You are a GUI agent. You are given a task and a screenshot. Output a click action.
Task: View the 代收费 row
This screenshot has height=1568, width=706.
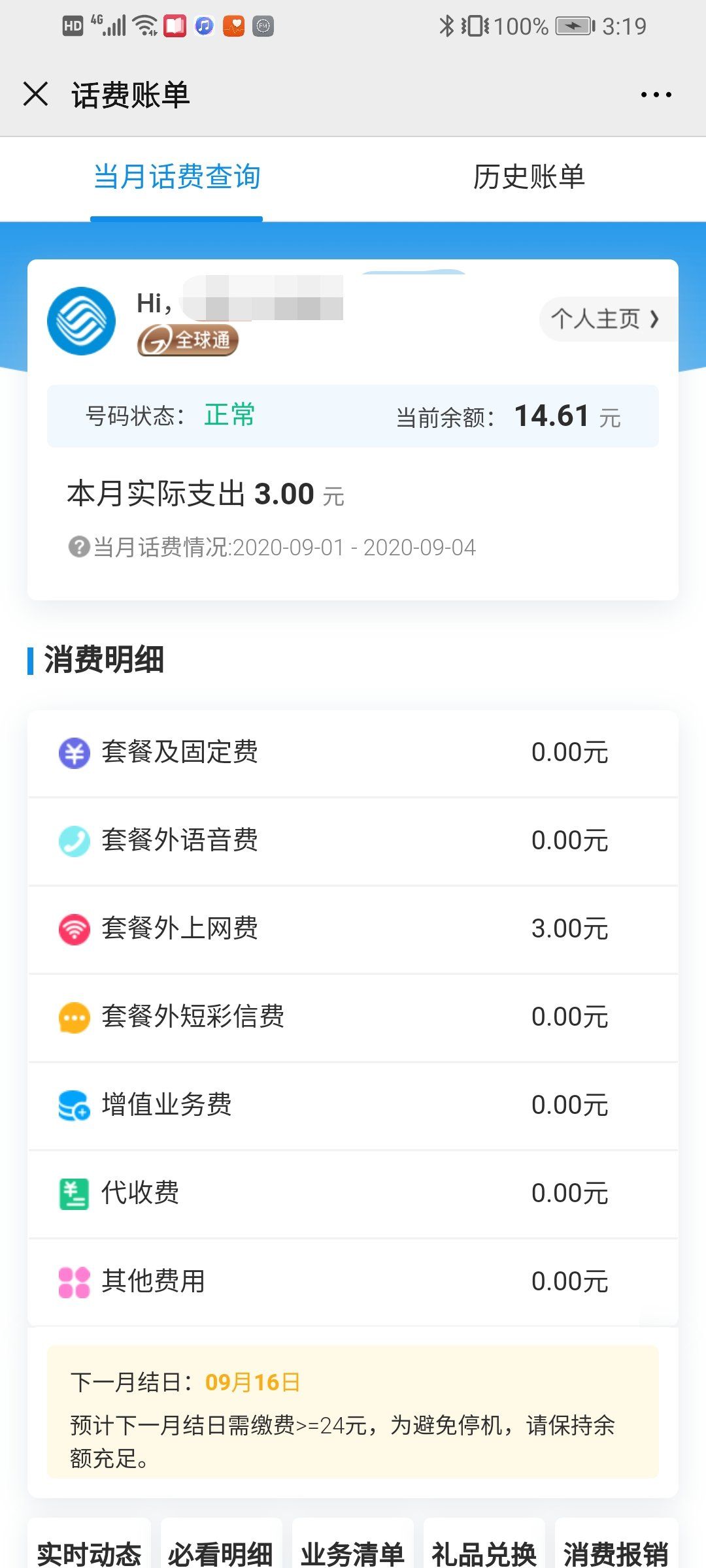click(353, 1194)
